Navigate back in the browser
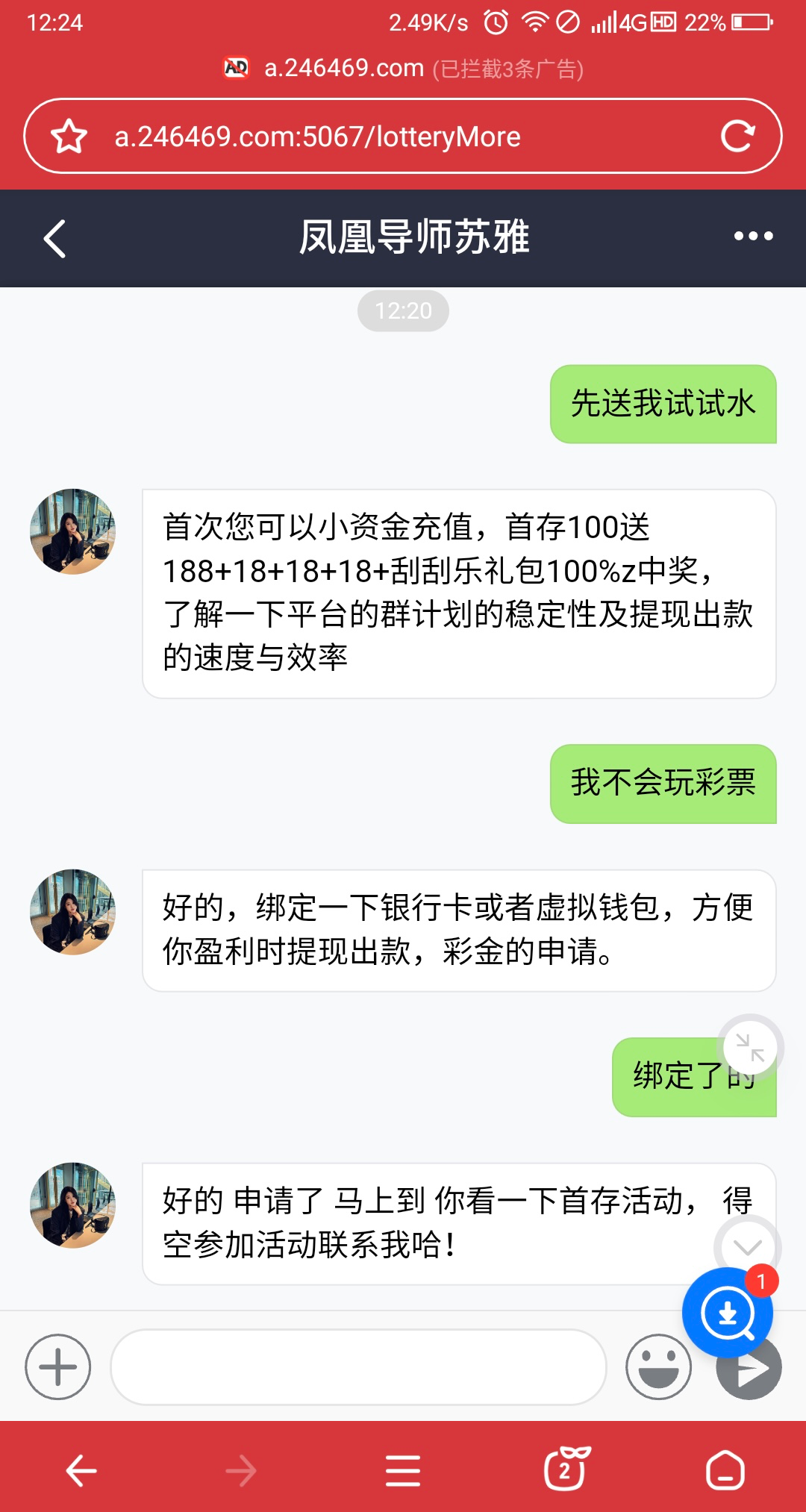 (81, 1471)
